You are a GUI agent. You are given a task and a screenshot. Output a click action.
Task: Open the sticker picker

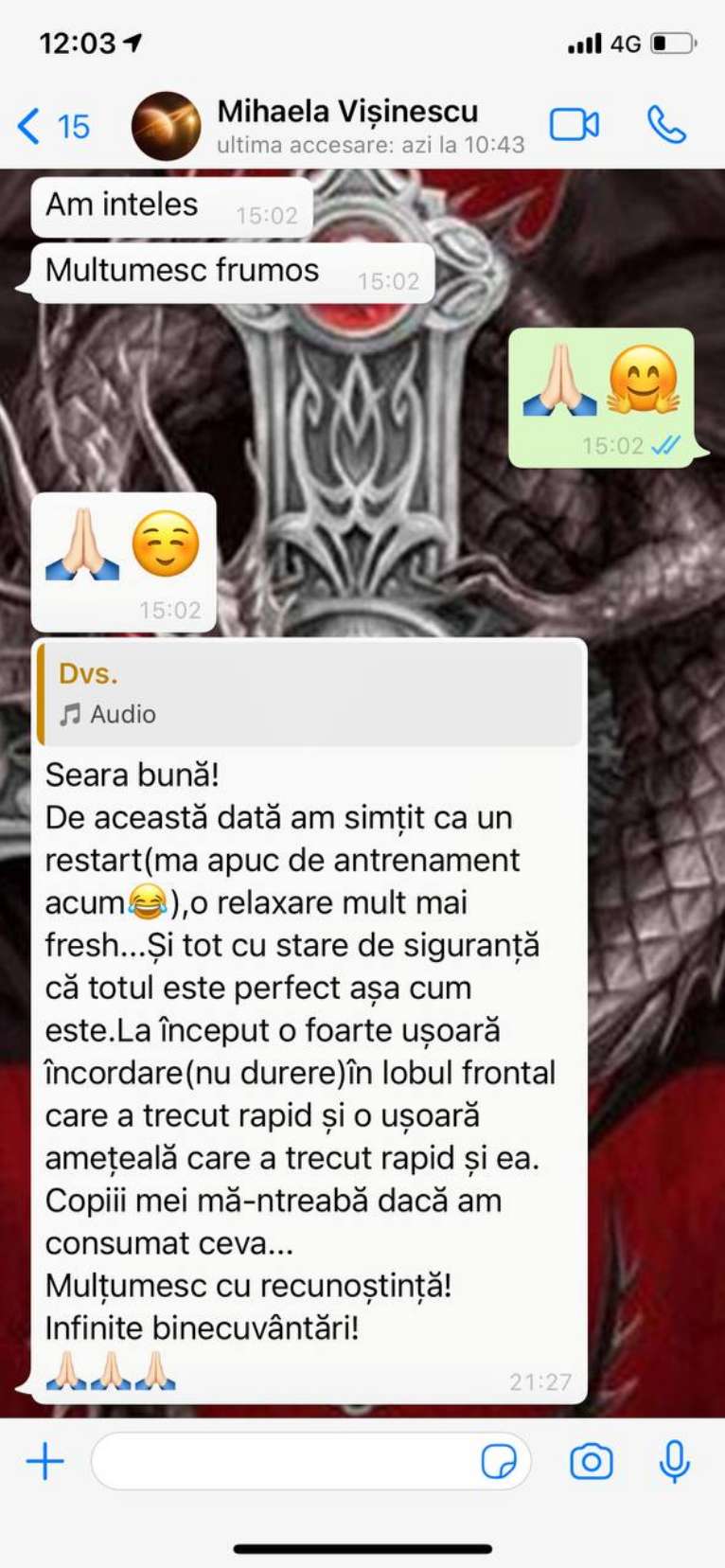499,1461
